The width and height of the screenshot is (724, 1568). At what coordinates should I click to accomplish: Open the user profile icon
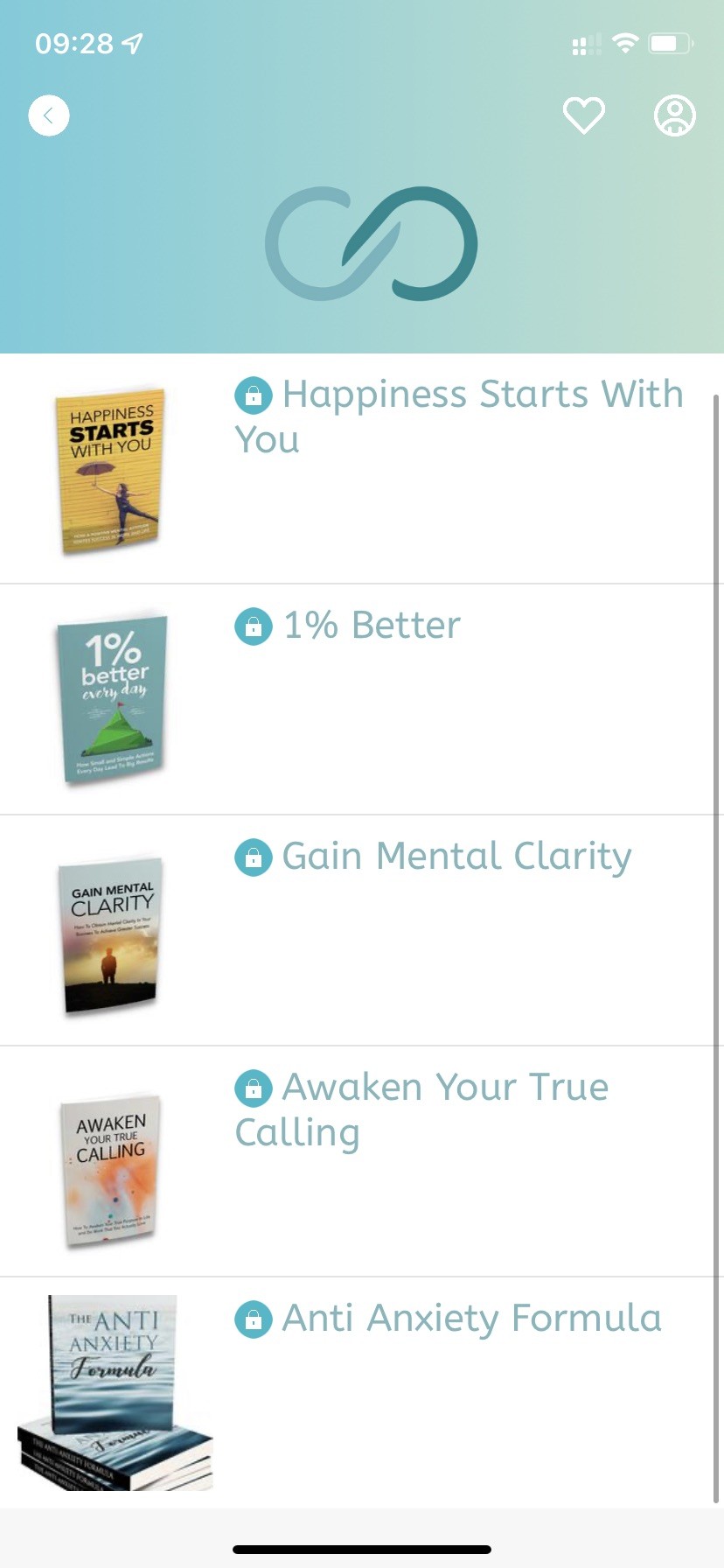tap(674, 115)
